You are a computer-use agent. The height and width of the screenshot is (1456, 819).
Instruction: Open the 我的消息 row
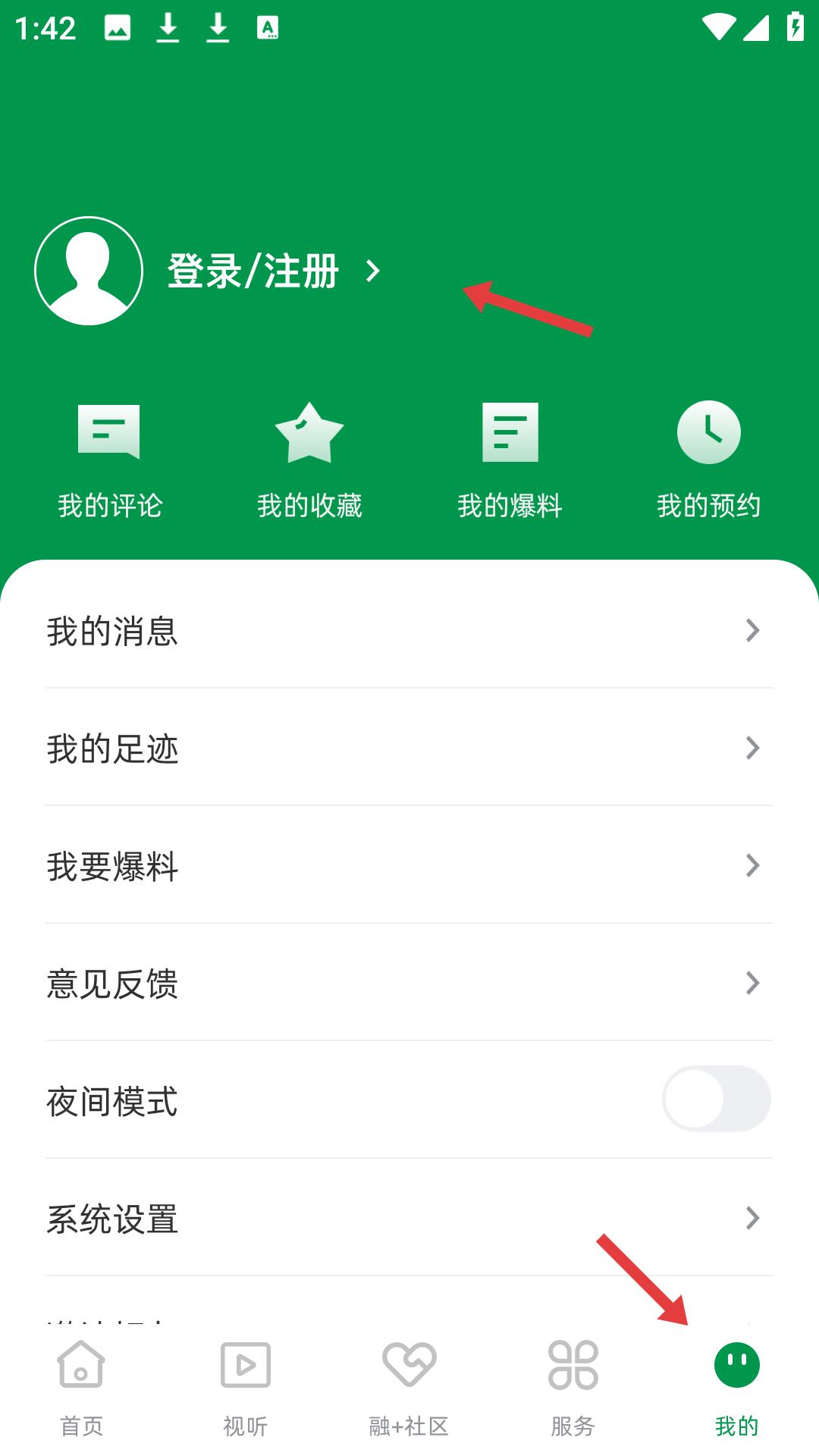click(409, 631)
